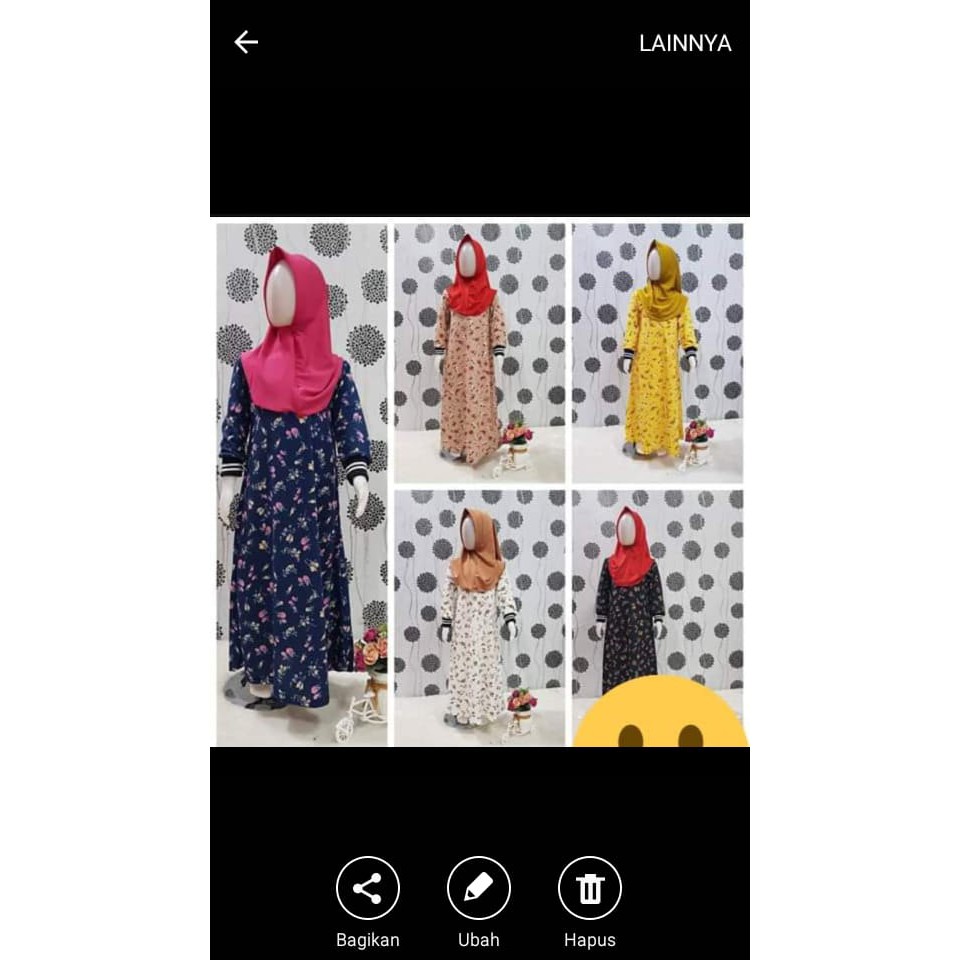Delete the photo with Hapus

click(x=590, y=888)
